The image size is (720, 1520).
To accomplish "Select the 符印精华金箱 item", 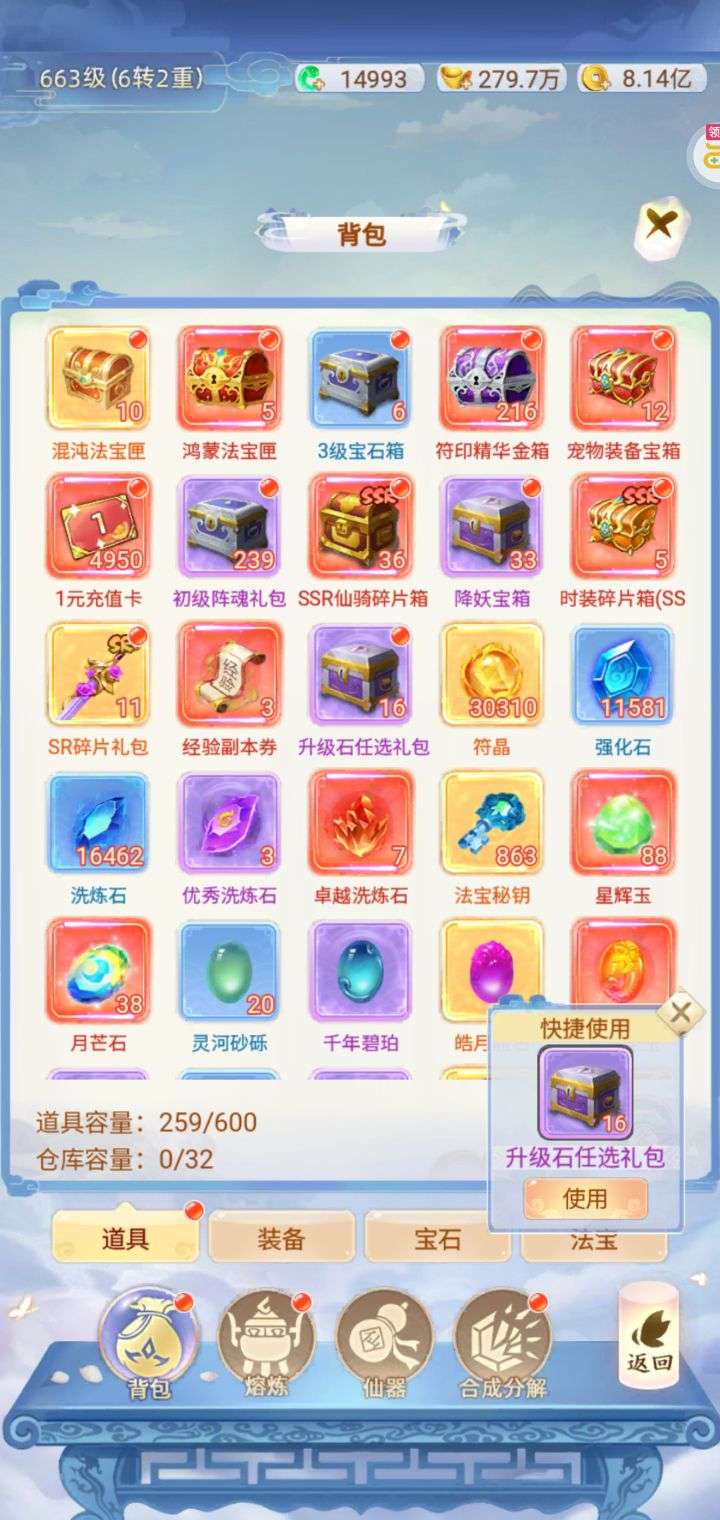I will [492, 378].
